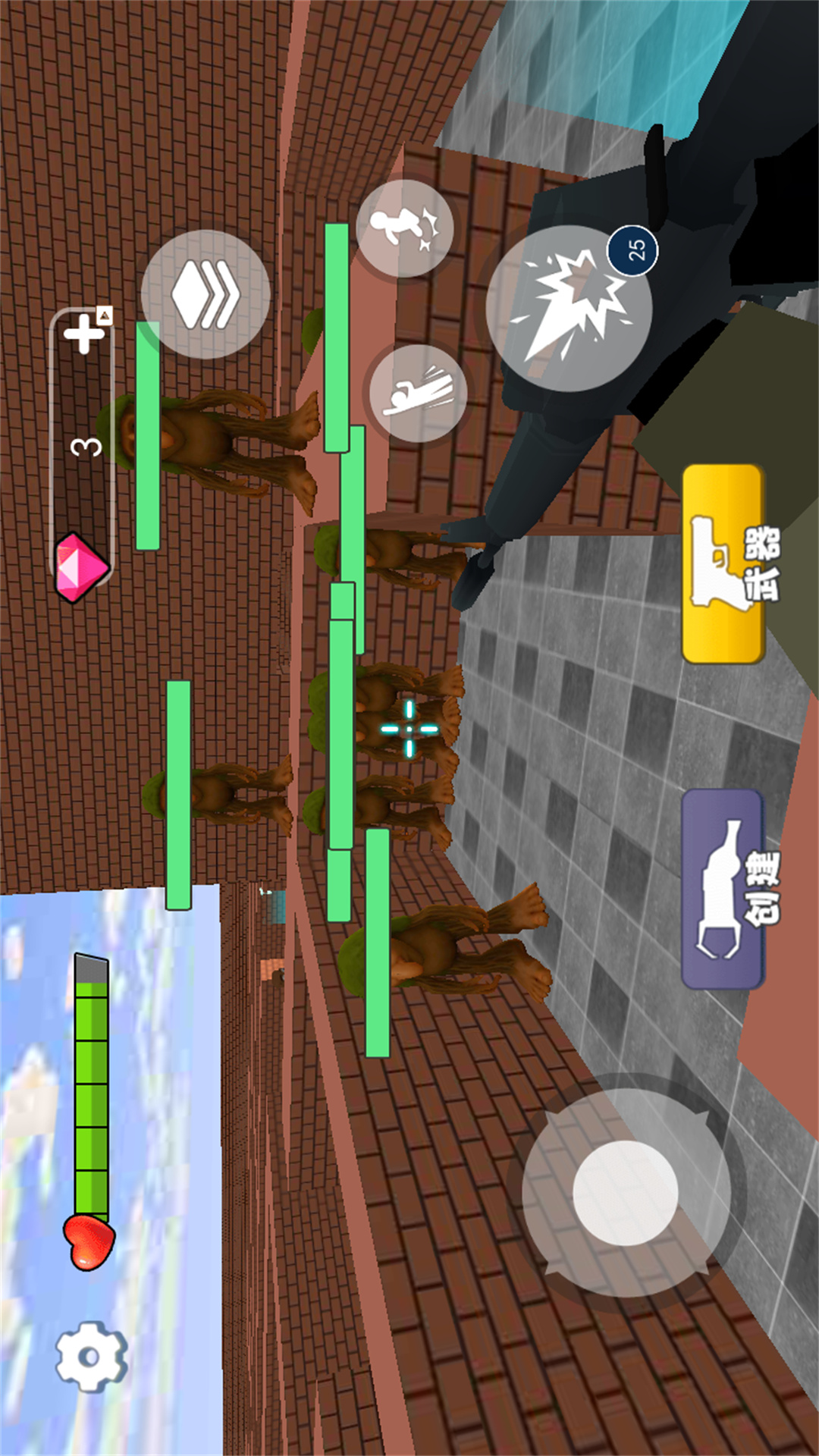Open the yellow 武器 weapons menu
819x1456 pixels.
(723, 564)
